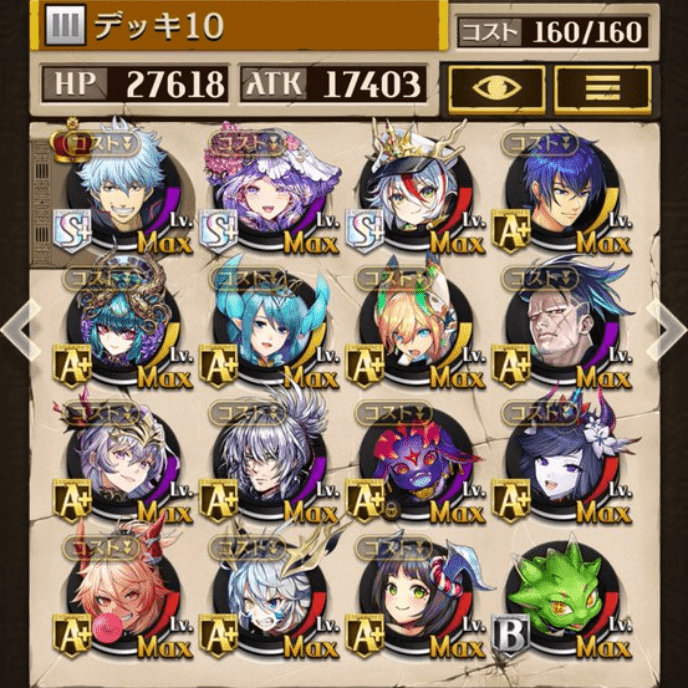Tap the eye visibility button
Viewport: 688px width, 688px height.
pyautogui.click(x=496, y=87)
